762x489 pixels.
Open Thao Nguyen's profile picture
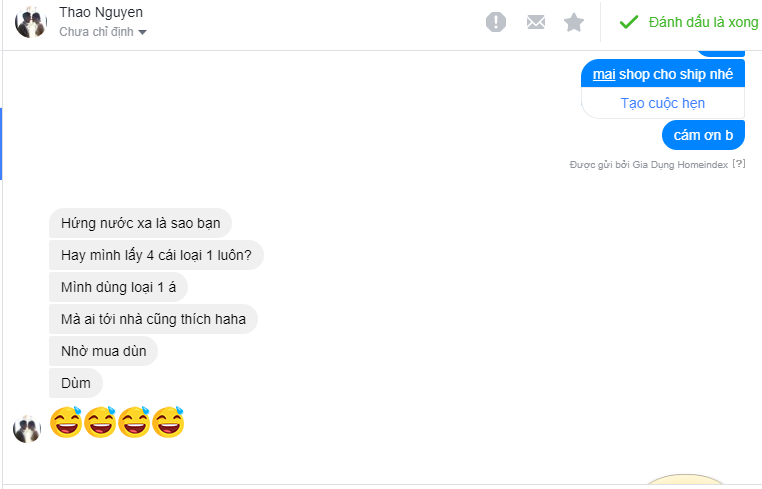point(31,22)
